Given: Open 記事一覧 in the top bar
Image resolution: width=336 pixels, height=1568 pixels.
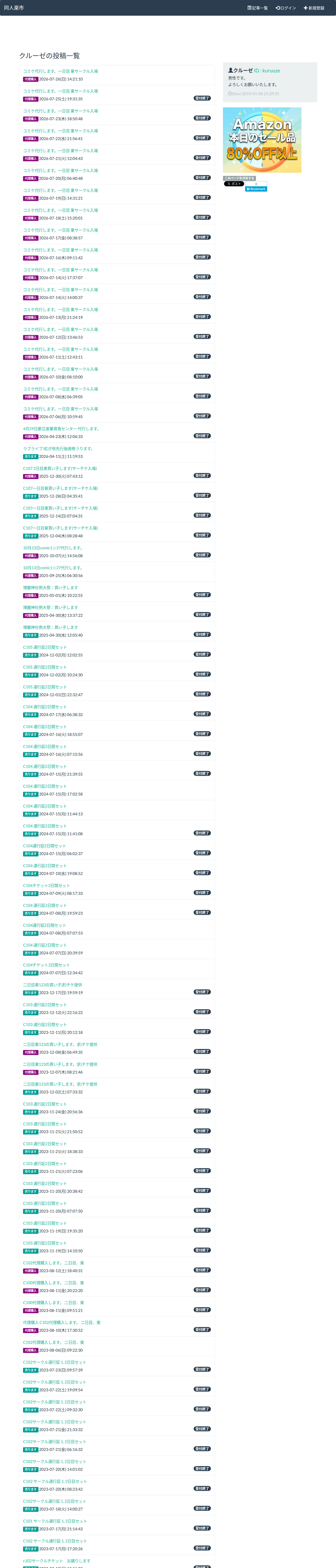Looking at the screenshot, I should coord(257,8).
